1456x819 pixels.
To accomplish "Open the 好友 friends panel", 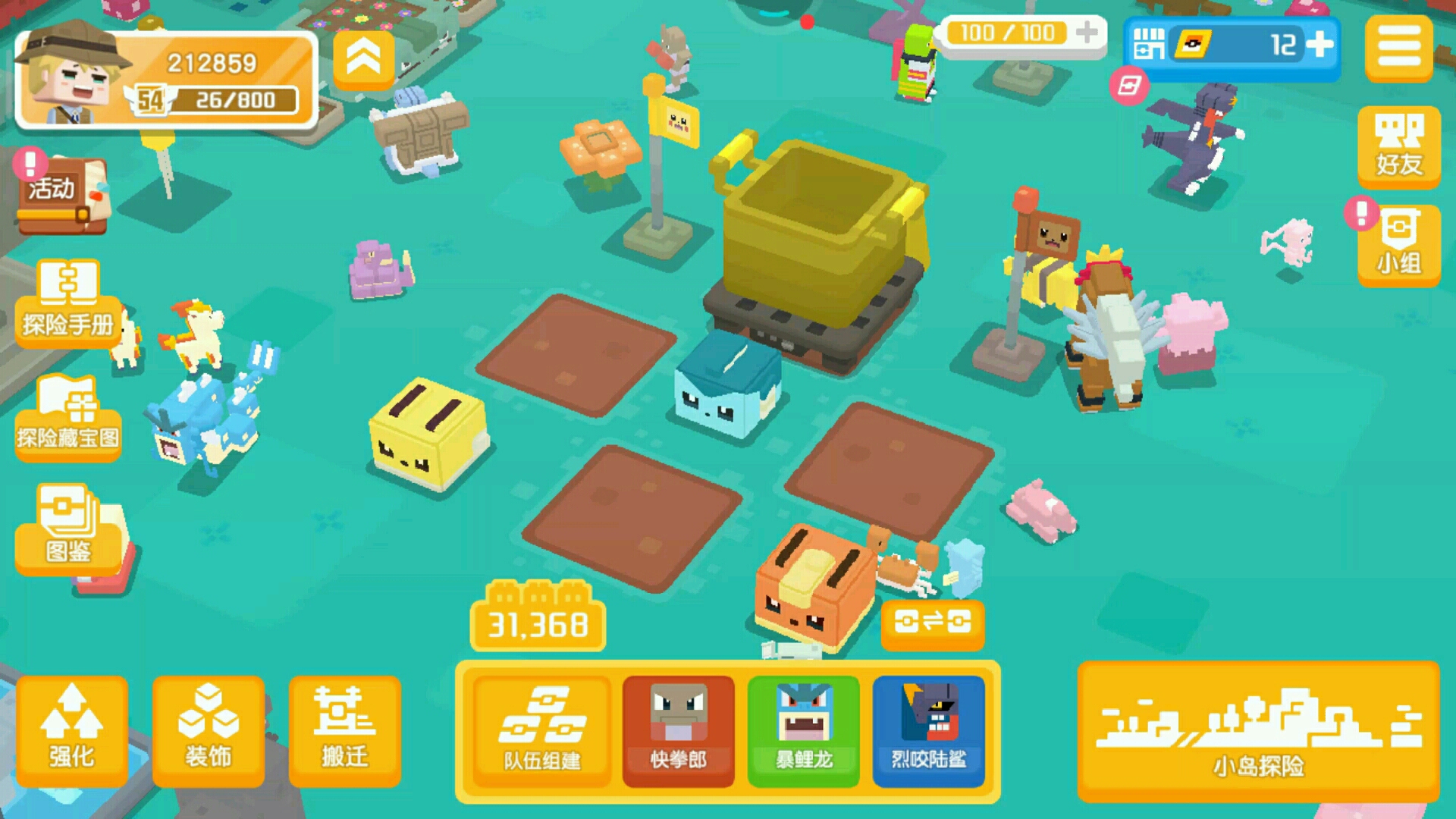I will pyautogui.click(x=1398, y=146).
